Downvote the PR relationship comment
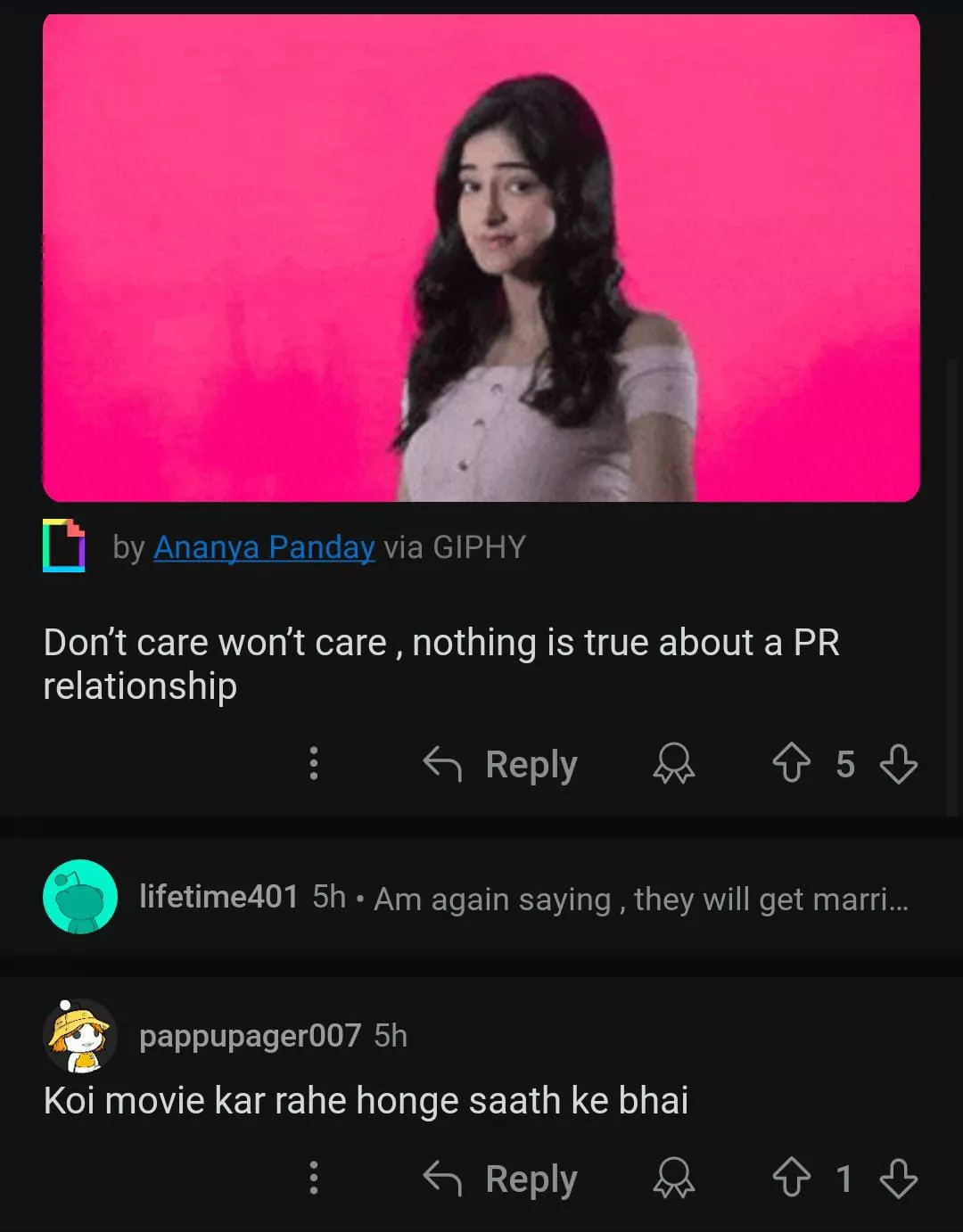Screen dimensions: 963x1232 [x=898, y=764]
